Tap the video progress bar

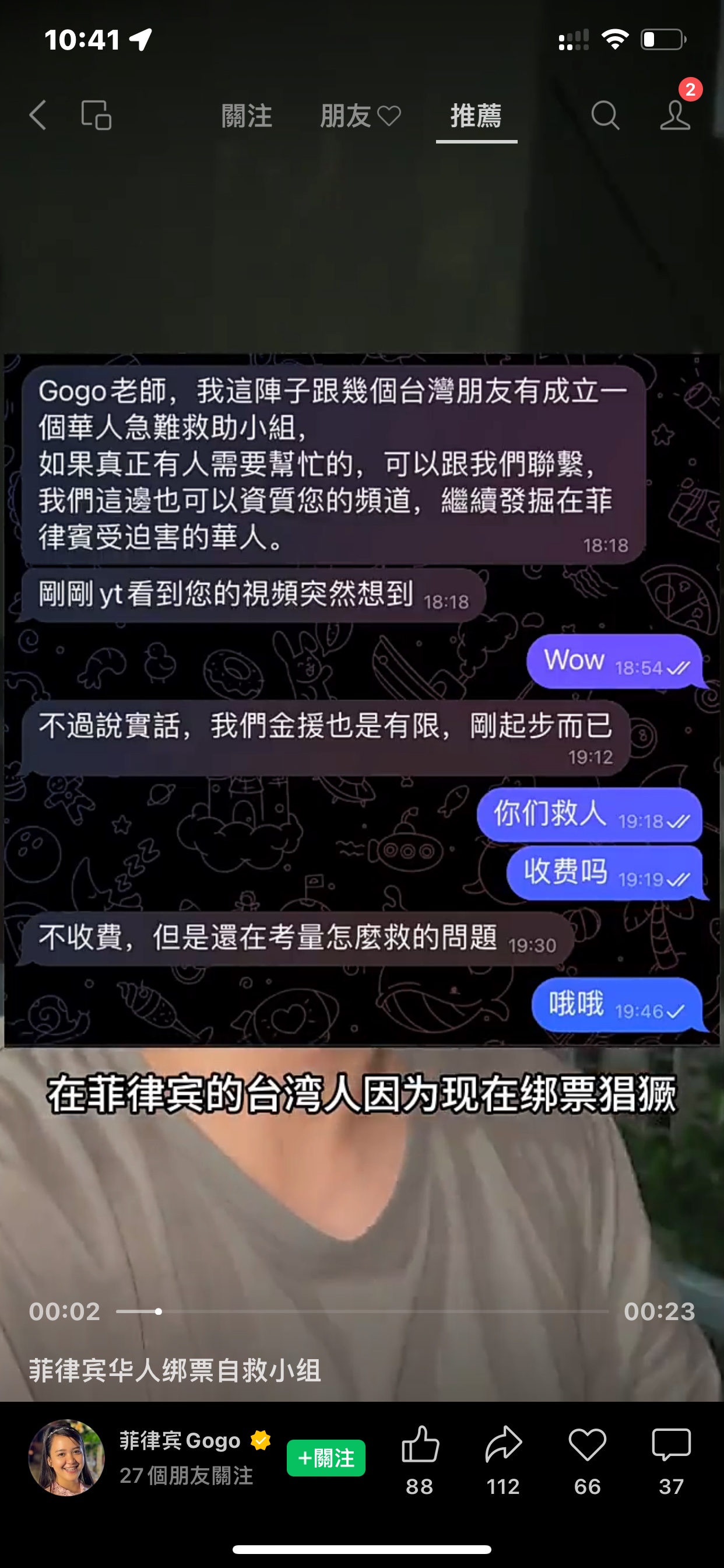tap(362, 1312)
